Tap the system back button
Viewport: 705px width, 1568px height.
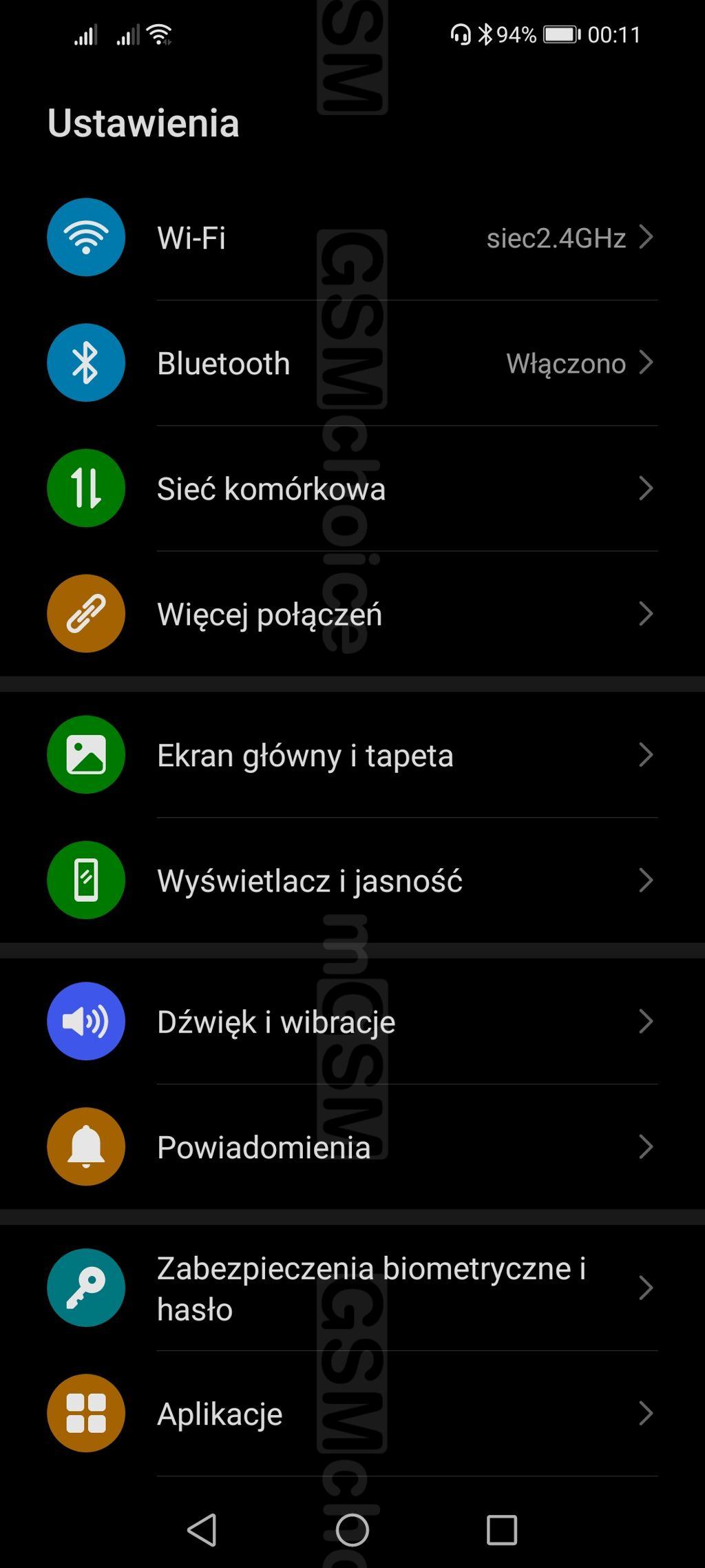tap(202, 1530)
